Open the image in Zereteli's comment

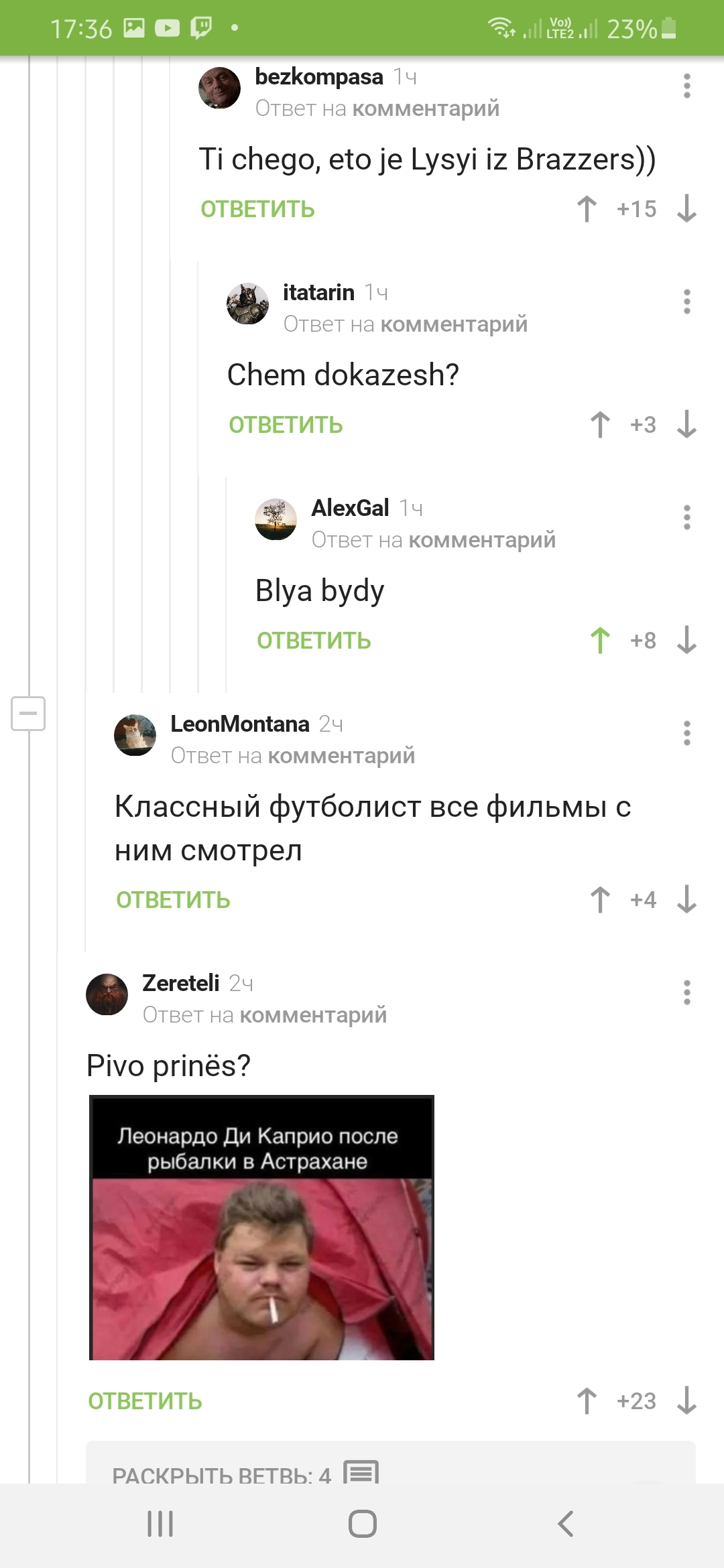262,1228
